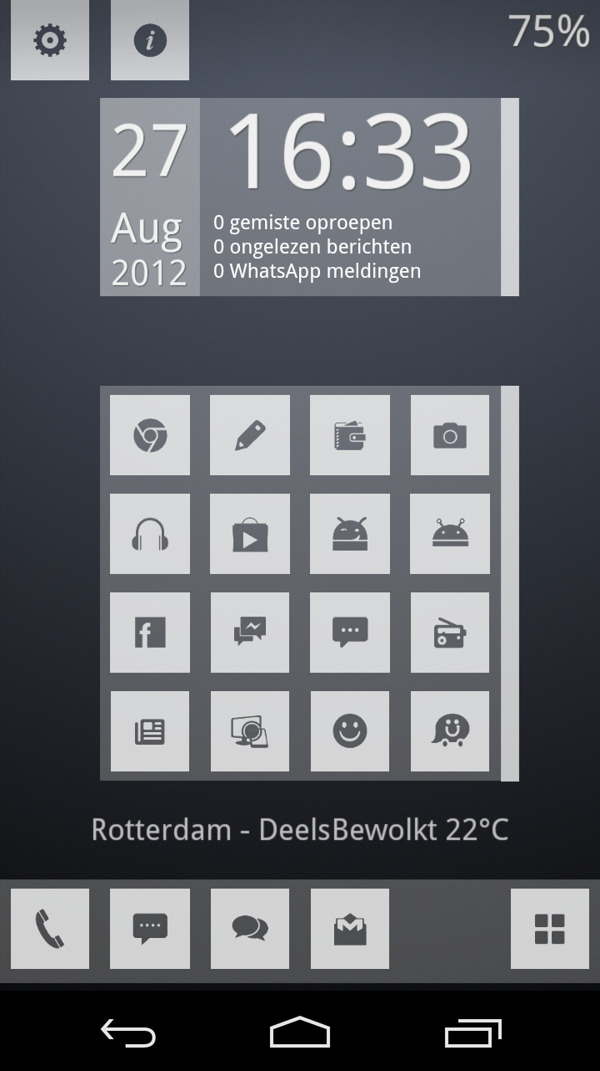This screenshot has width=600, height=1071.
Task: Open the app drawer grid
Action: [550, 929]
